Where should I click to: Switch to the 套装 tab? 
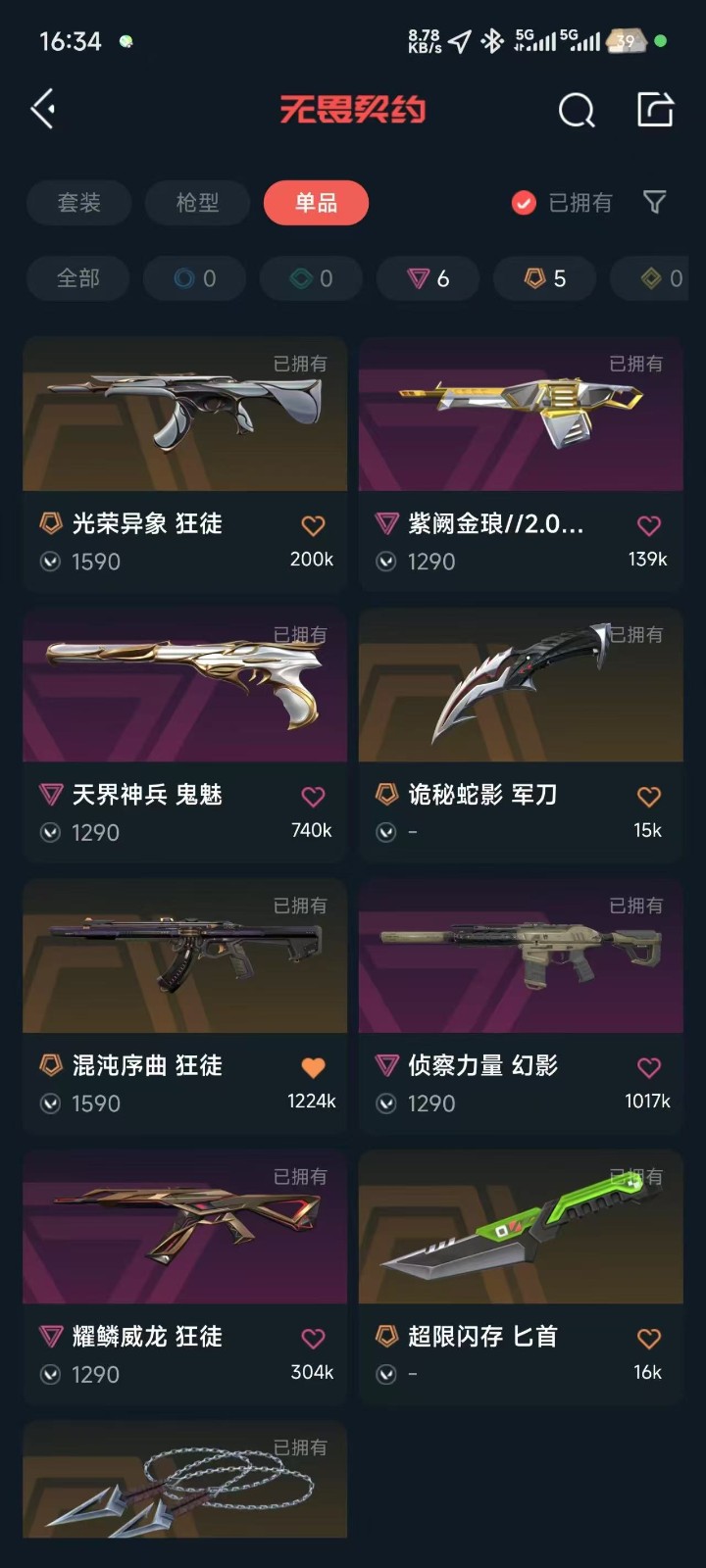click(x=78, y=203)
